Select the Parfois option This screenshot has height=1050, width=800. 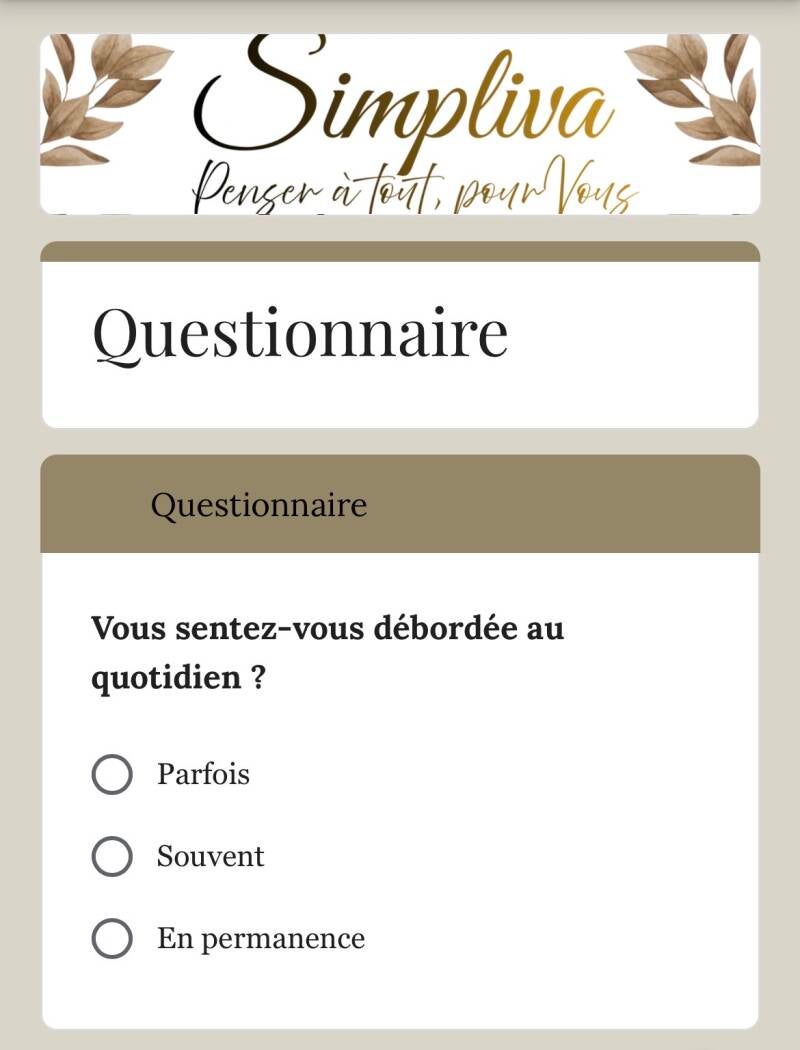pos(112,775)
